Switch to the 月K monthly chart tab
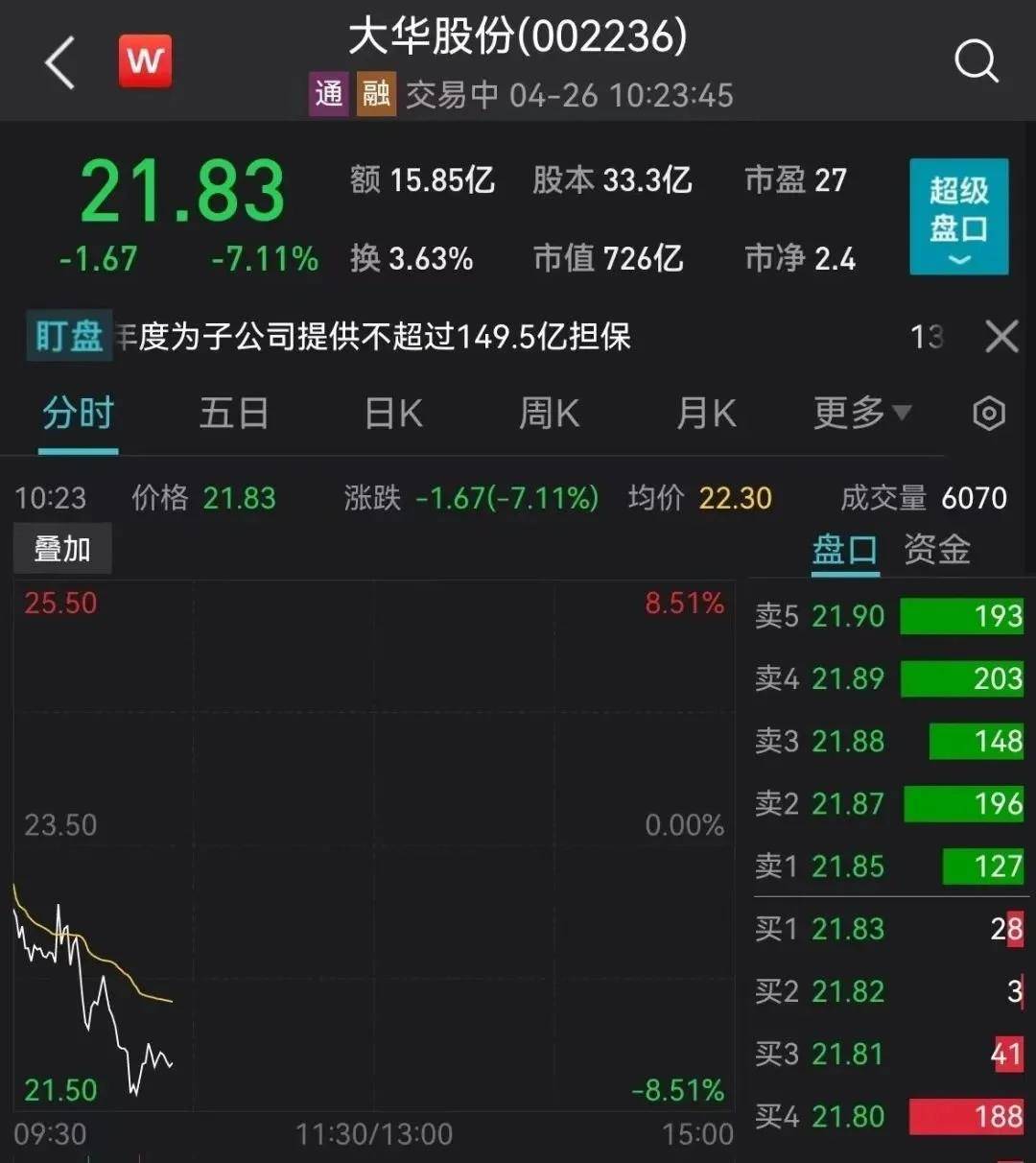The image size is (1036, 1163). pos(705,413)
